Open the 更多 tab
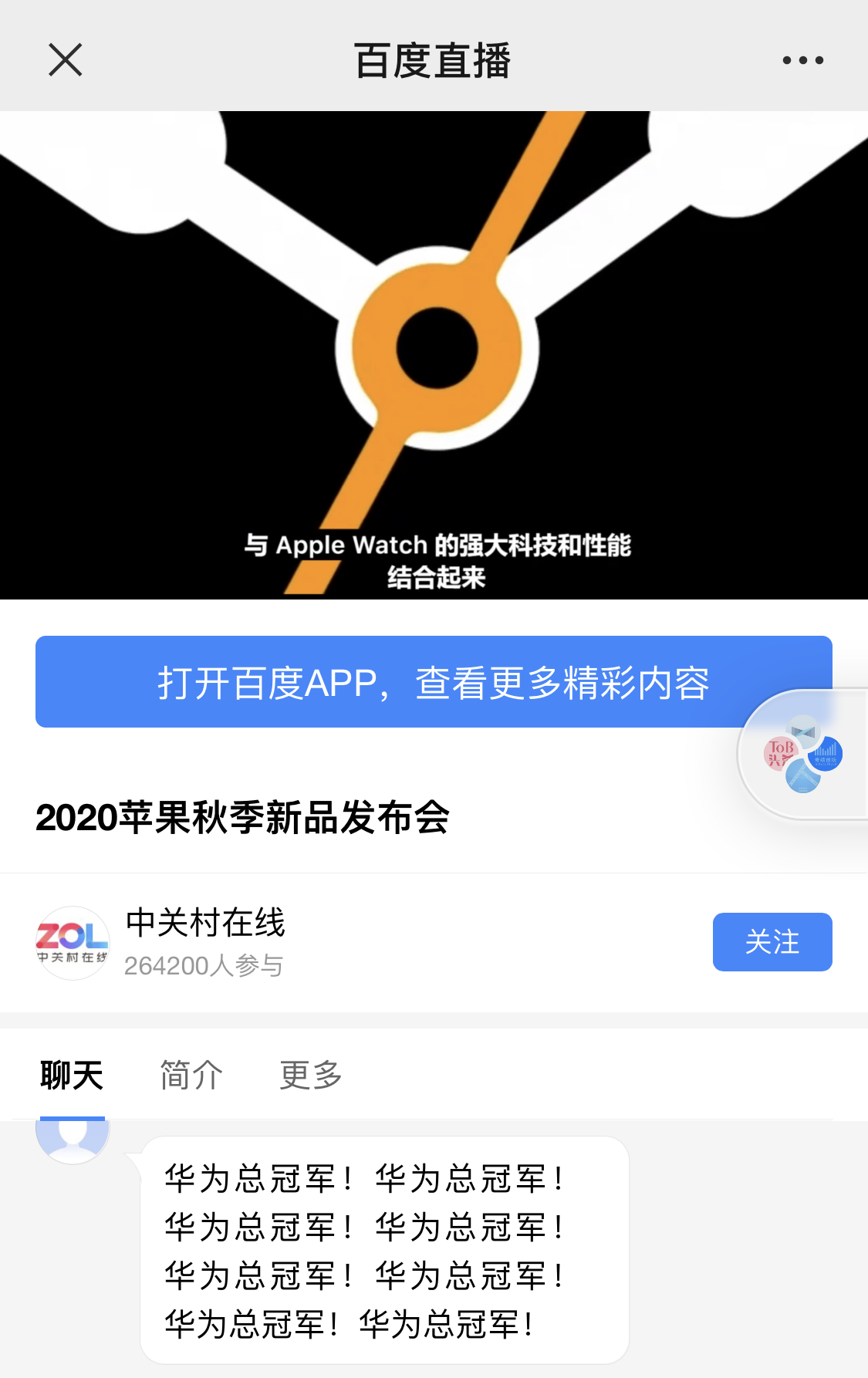Viewport: 868px width, 1378px height. pos(308,1074)
